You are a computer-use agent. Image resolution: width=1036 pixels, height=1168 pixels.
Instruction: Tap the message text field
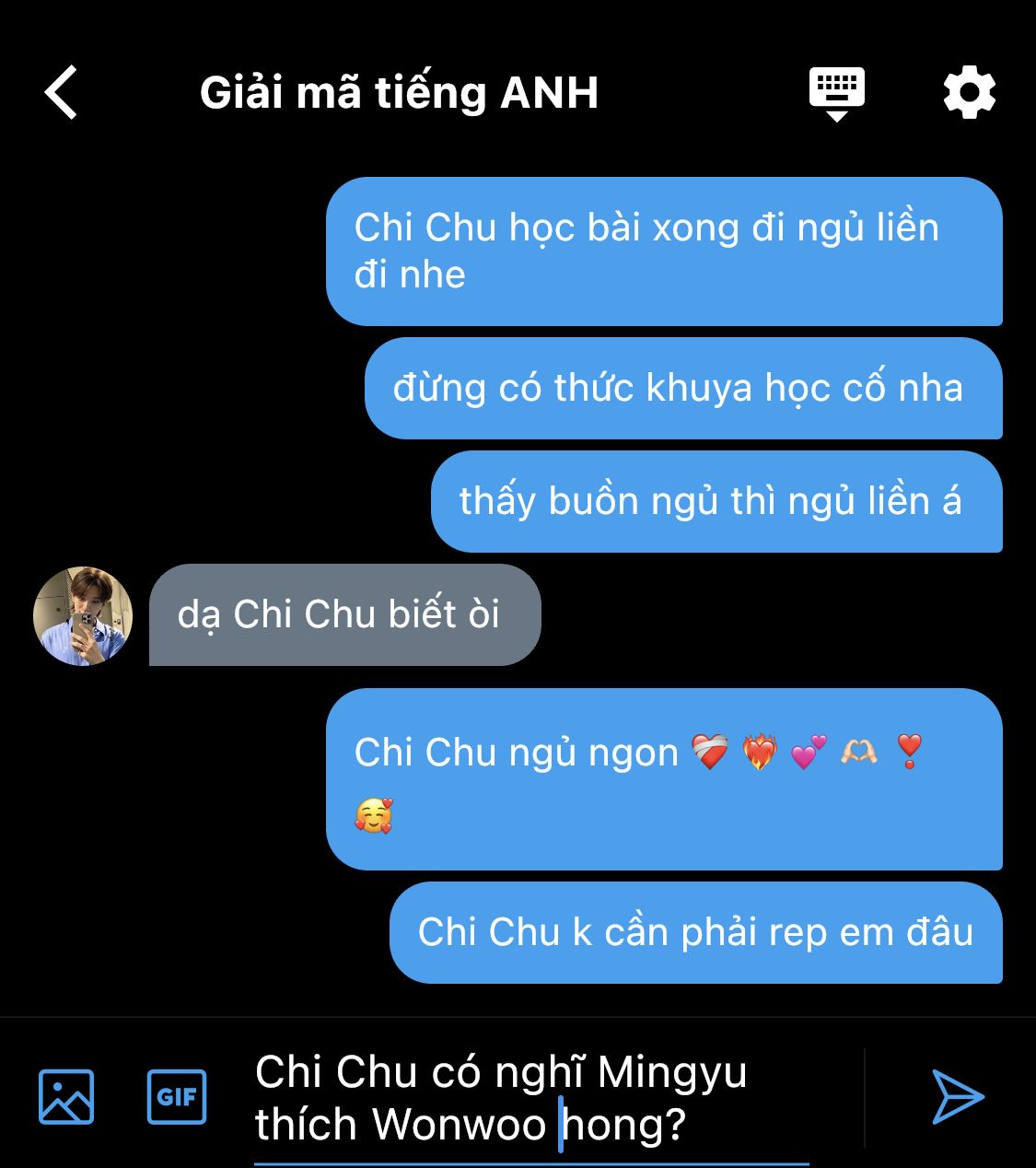point(530,1098)
